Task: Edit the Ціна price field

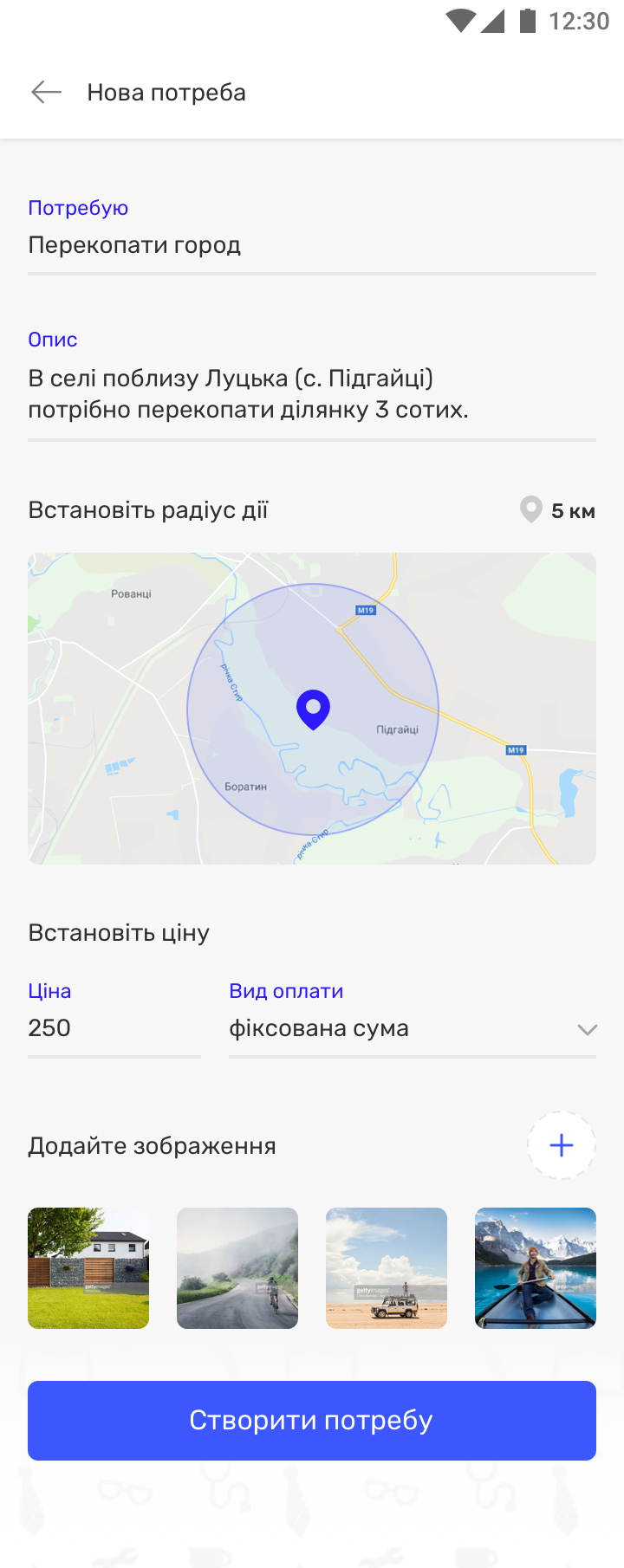Action: click(x=114, y=1028)
